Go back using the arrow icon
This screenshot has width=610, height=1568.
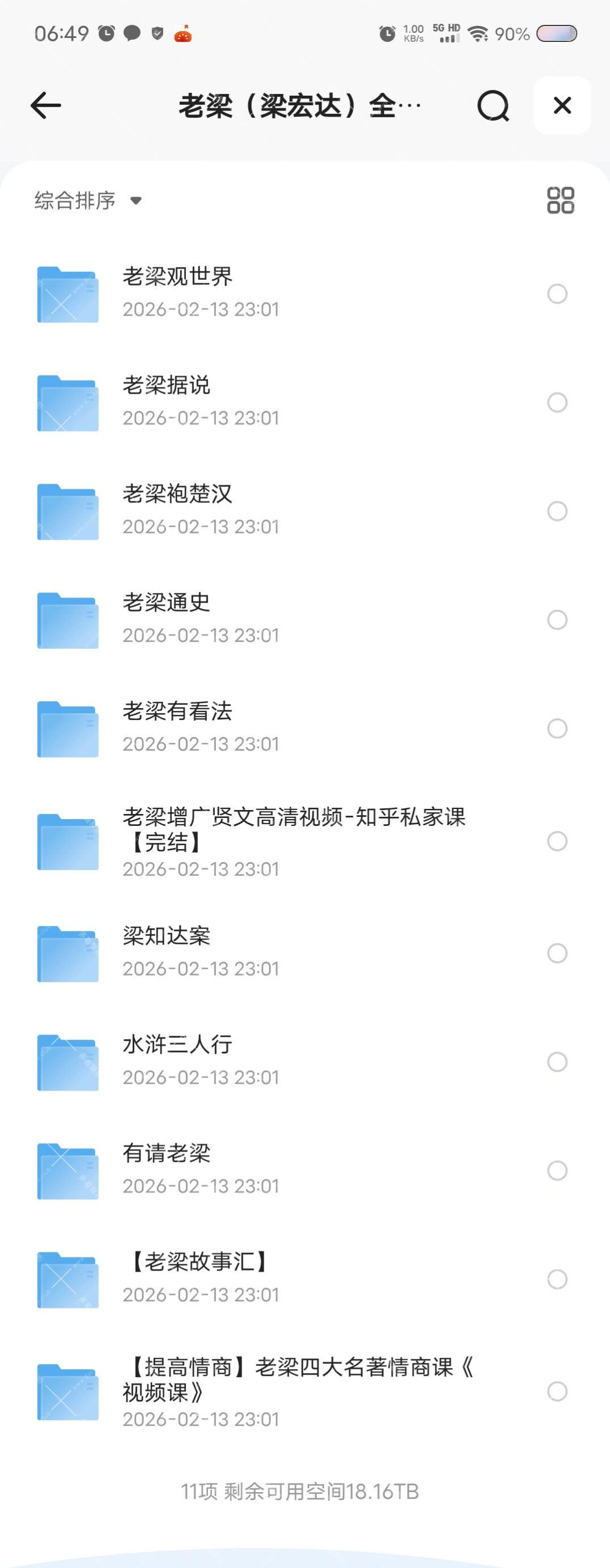point(46,105)
